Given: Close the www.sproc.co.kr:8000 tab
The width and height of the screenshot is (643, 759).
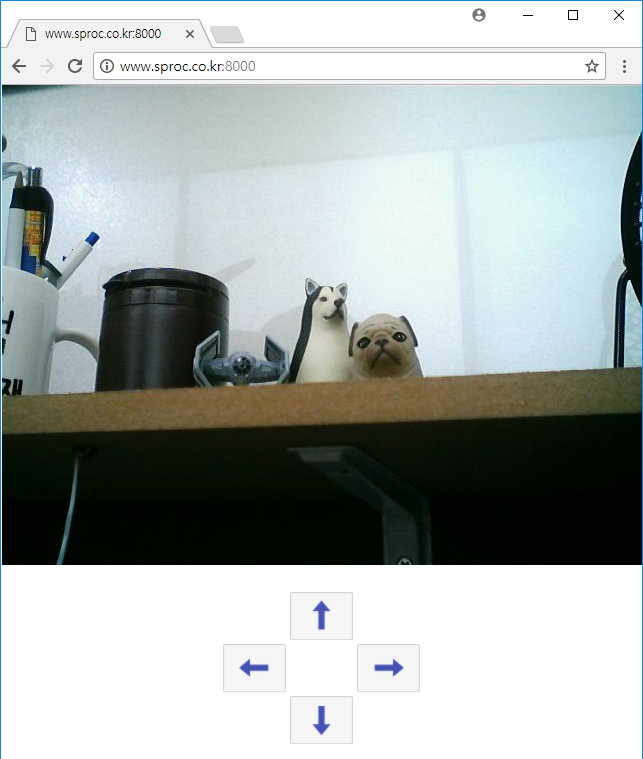Looking at the screenshot, I should coord(190,33).
